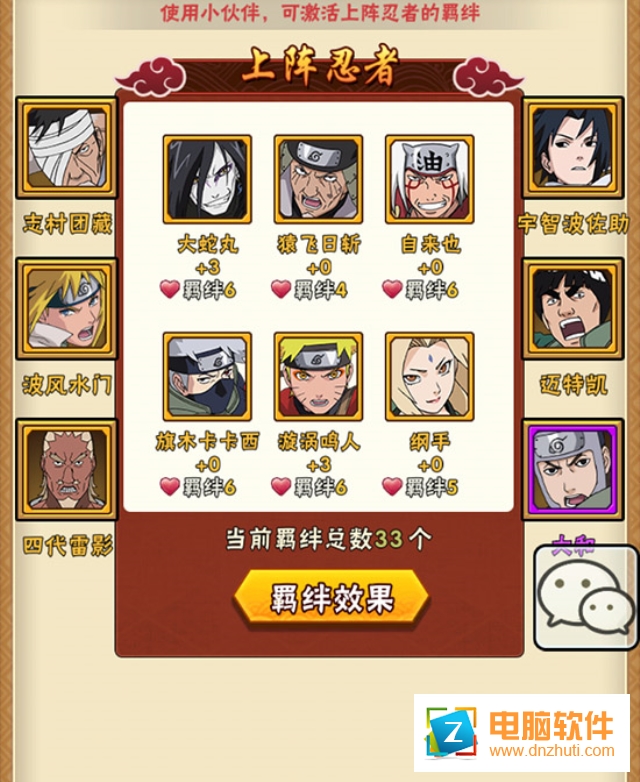Open the 羁绊效果 button
Viewport: 640px width, 782px height.
[331, 599]
